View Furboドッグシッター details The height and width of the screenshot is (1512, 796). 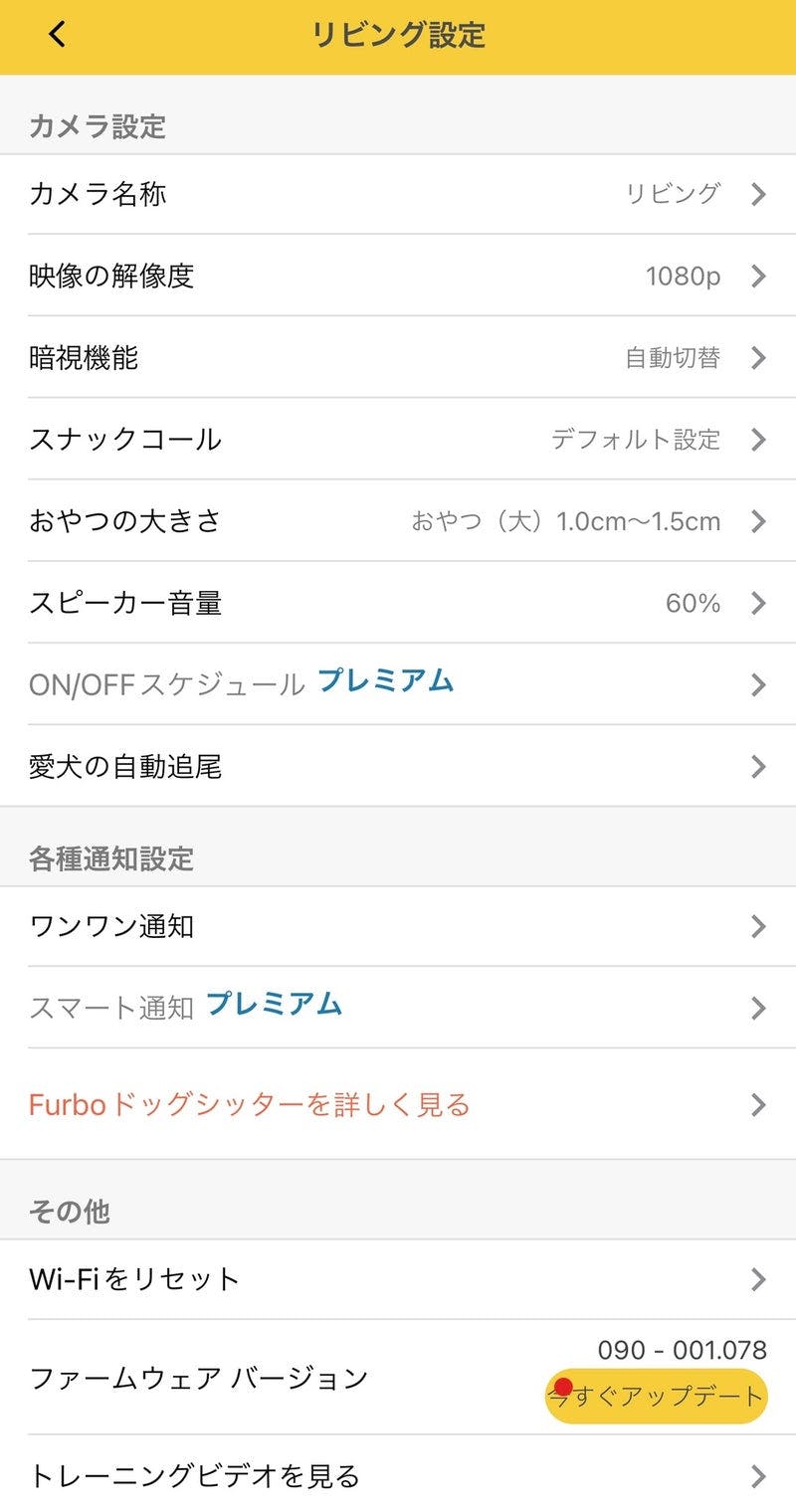click(398, 1104)
